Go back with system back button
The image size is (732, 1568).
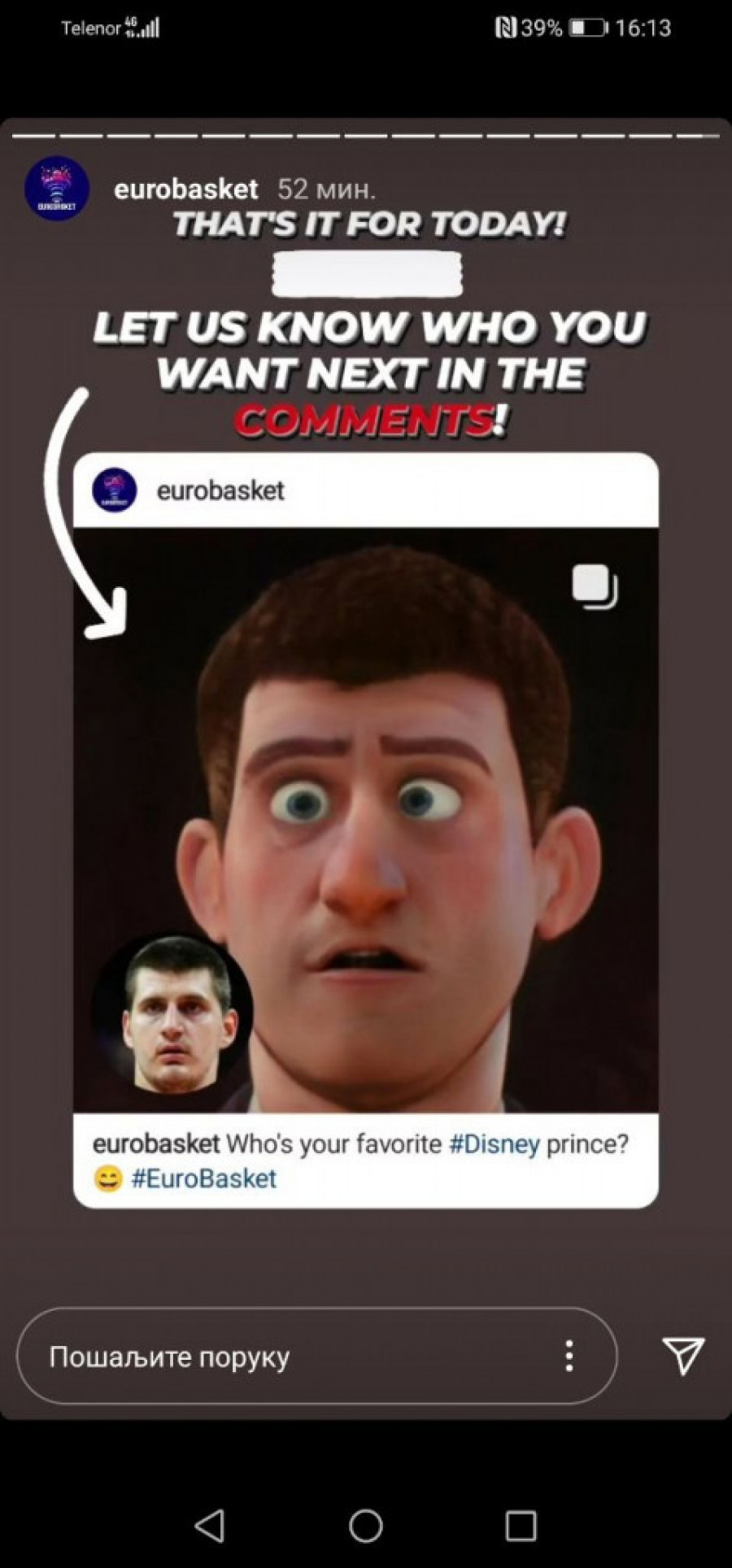tap(211, 1526)
